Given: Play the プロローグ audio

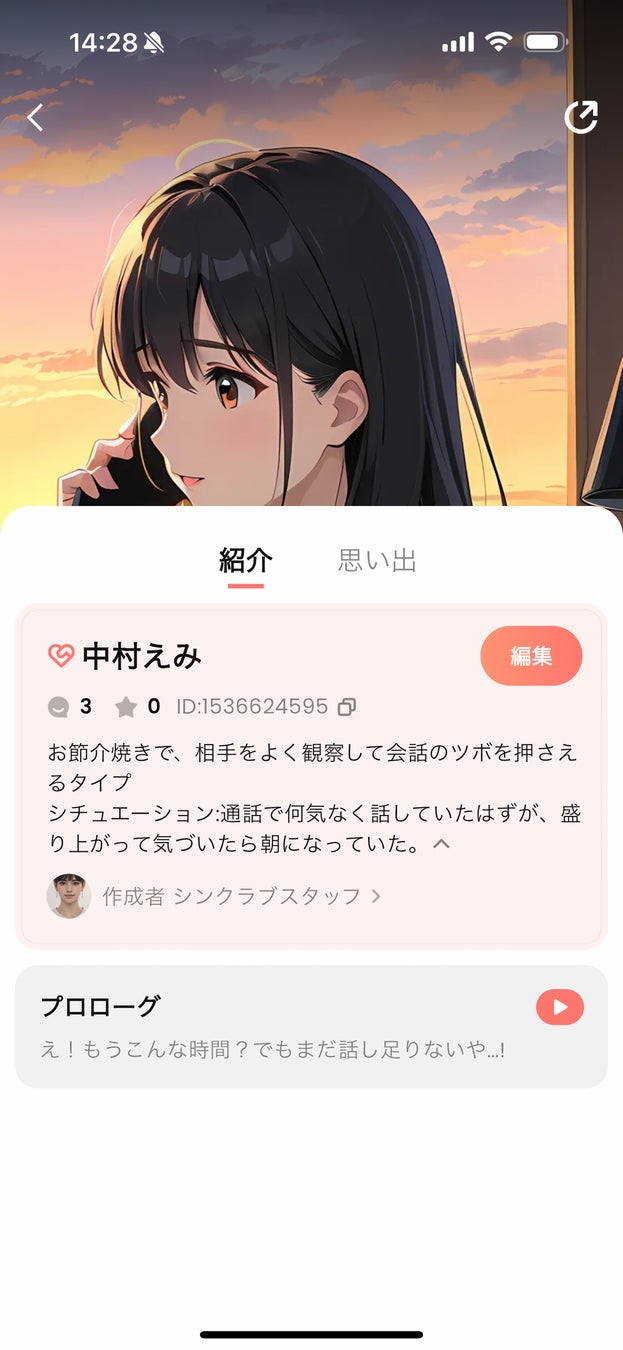Looking at the screenshot, I should point(559,1007).
